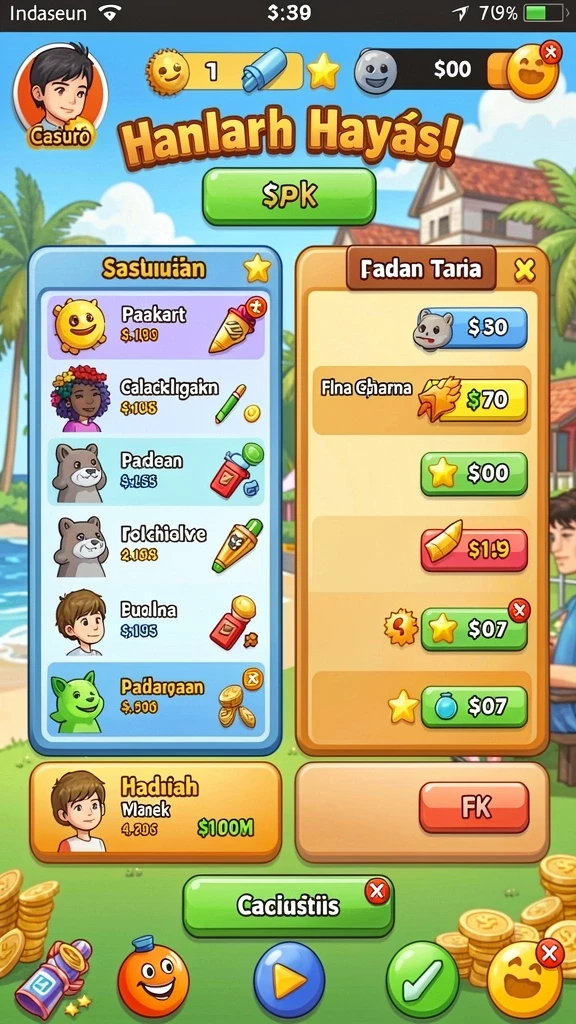The height and width of the screenshot is (1024, 576).
Task: Hit the blue play button
Action: 289,979
